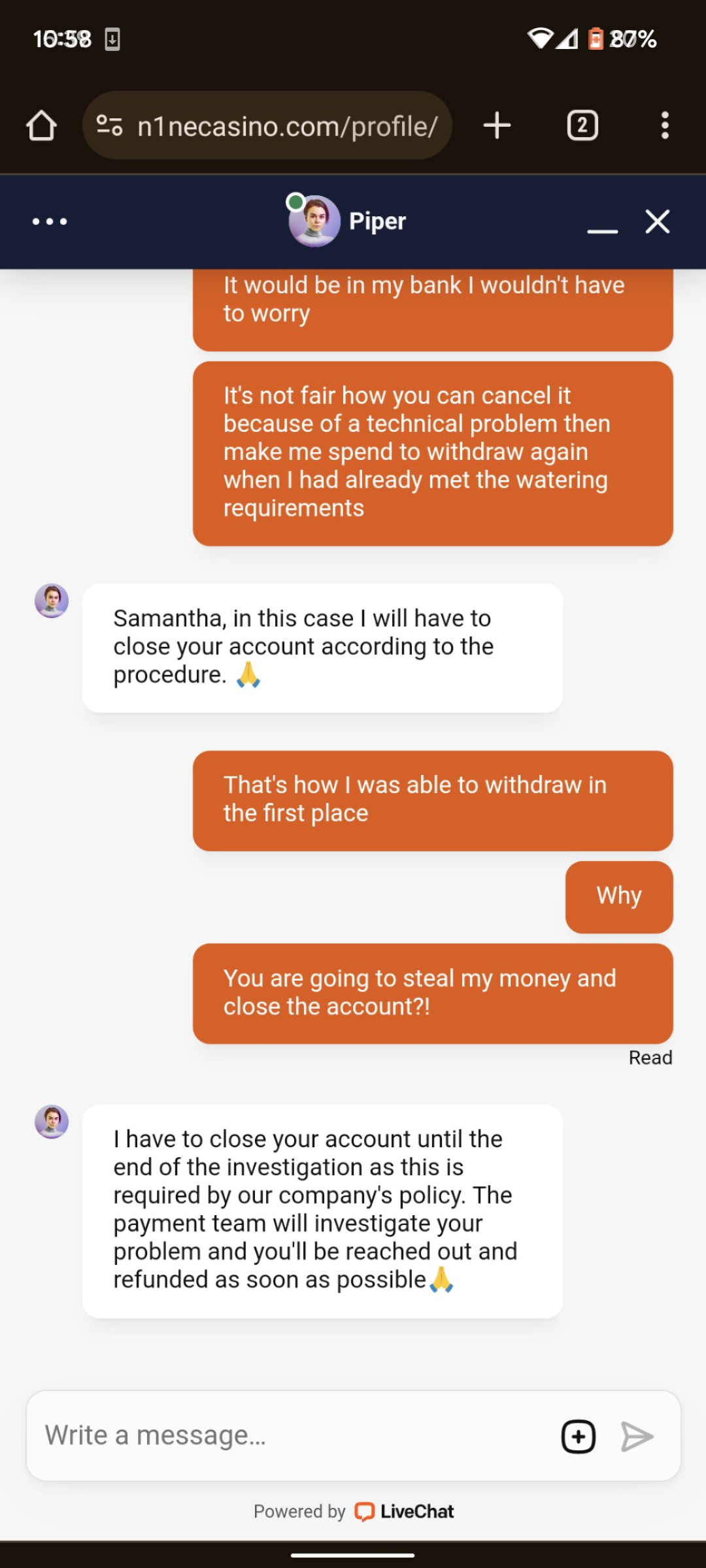Open the chat options three-dot menu
The width and height of the screenshot is (706, 1568).
pos(50,221)
